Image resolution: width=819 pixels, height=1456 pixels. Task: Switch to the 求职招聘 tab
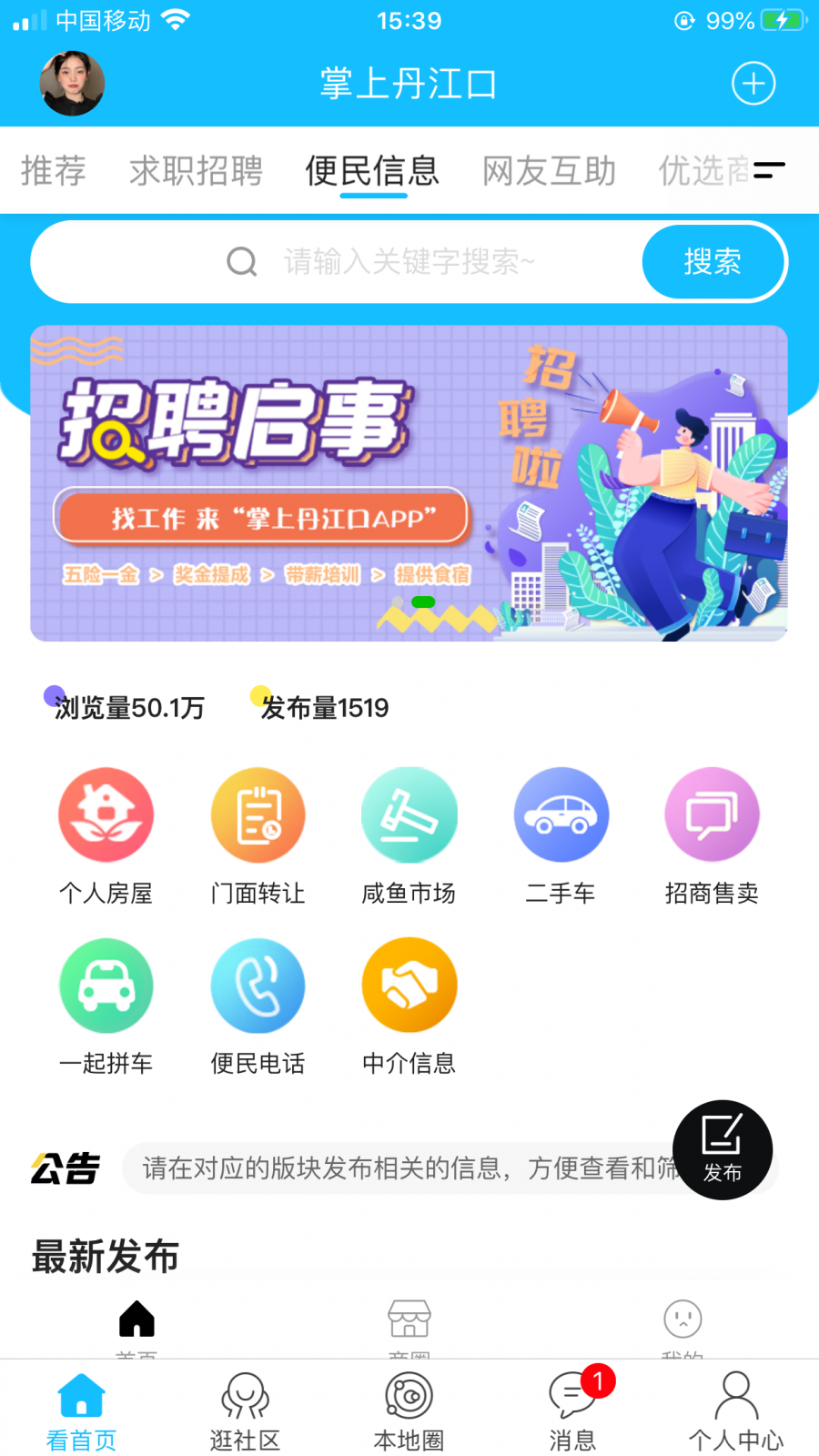pyautogui.click(x=196, y=171)
